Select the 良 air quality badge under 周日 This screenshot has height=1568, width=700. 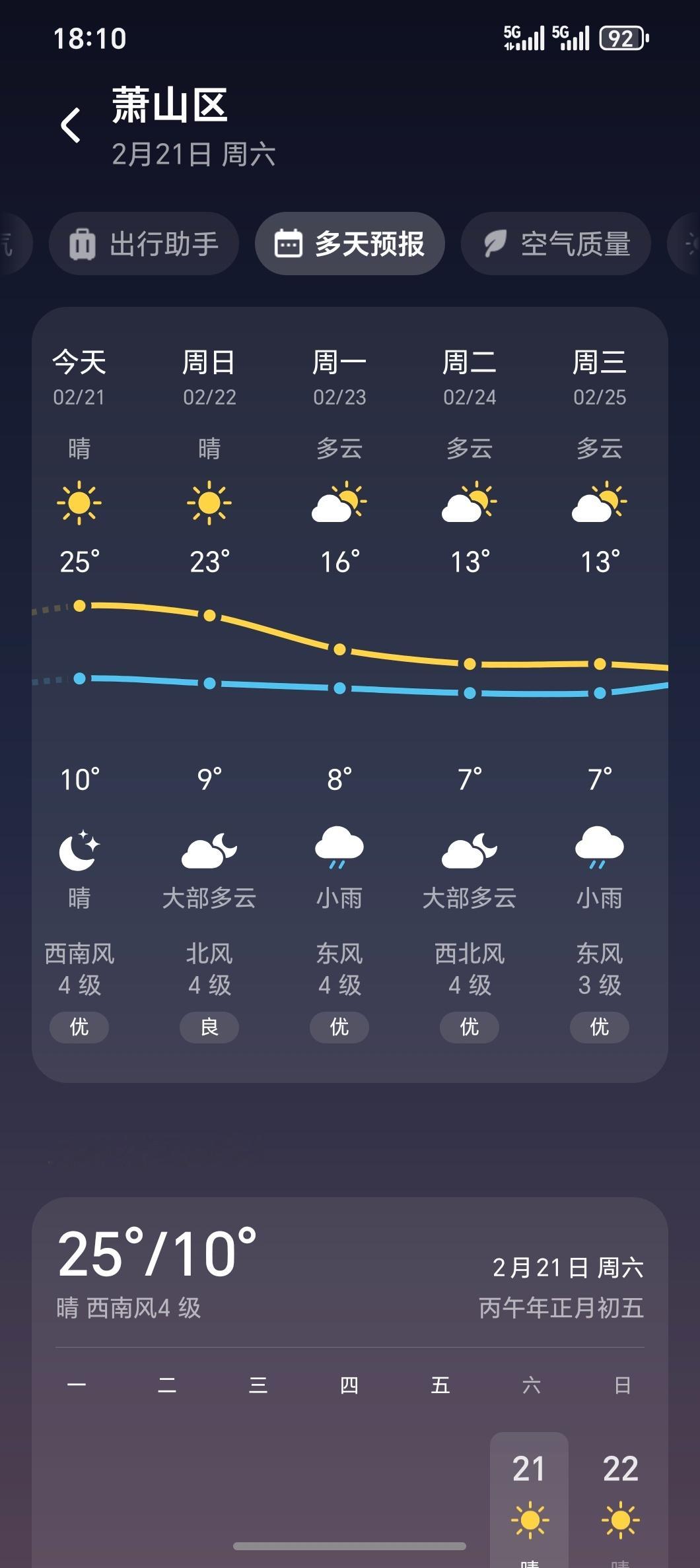209,1028
